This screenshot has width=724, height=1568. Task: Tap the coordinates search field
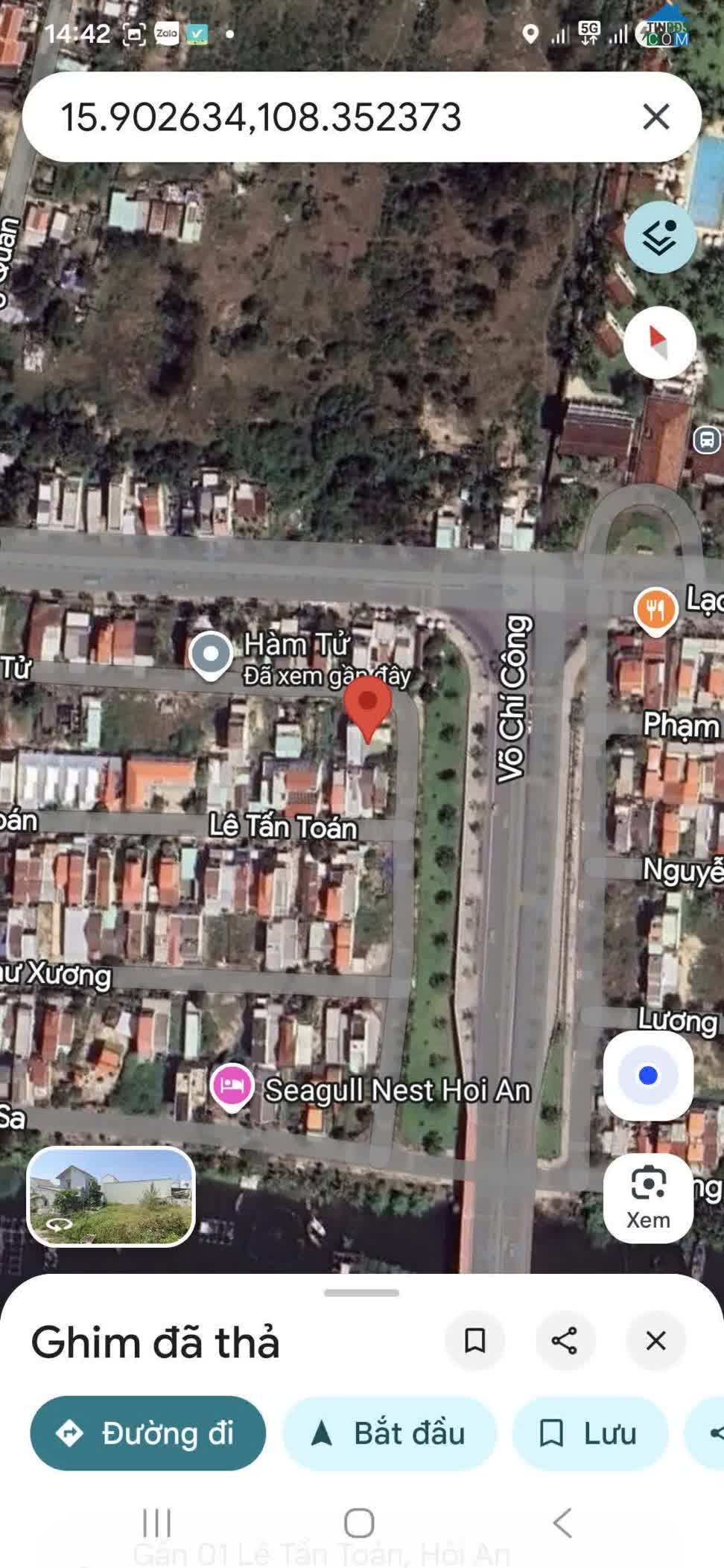328,117
